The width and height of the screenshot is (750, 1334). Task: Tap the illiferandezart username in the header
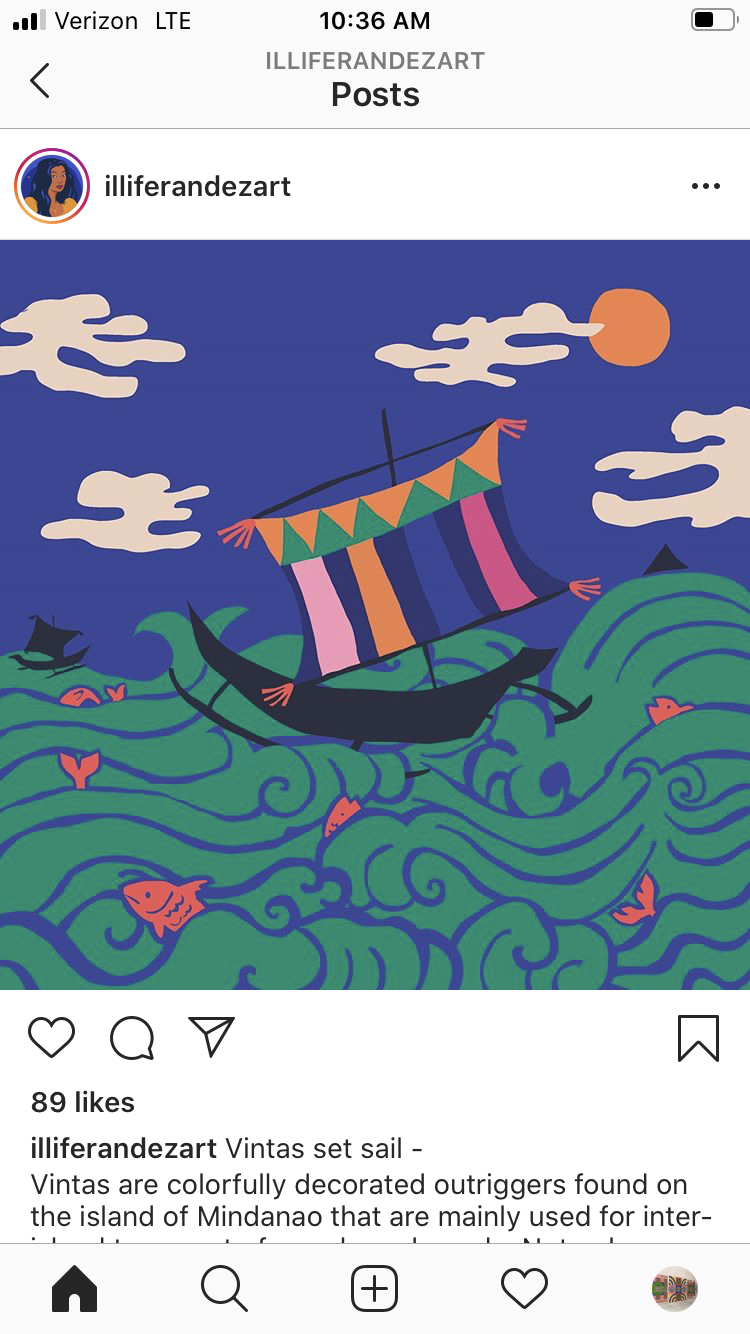[197, 186]
